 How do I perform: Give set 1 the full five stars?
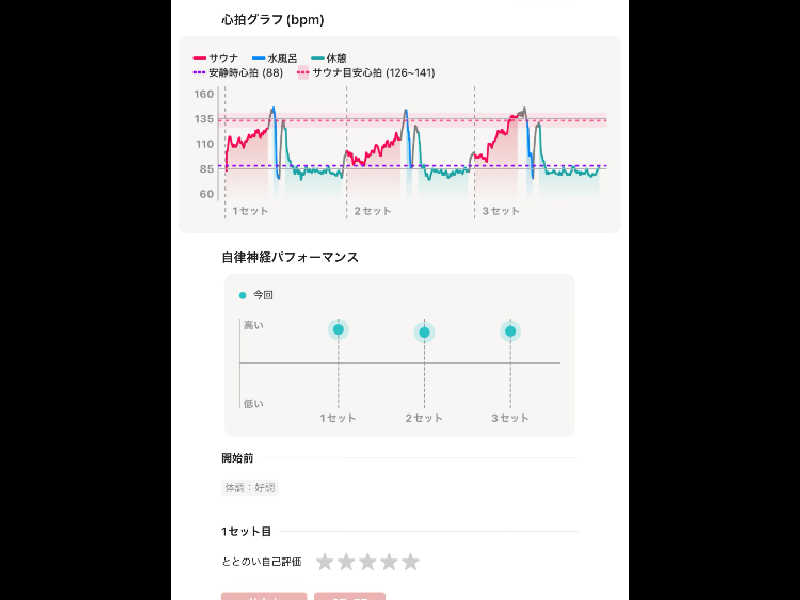(410, 562)
